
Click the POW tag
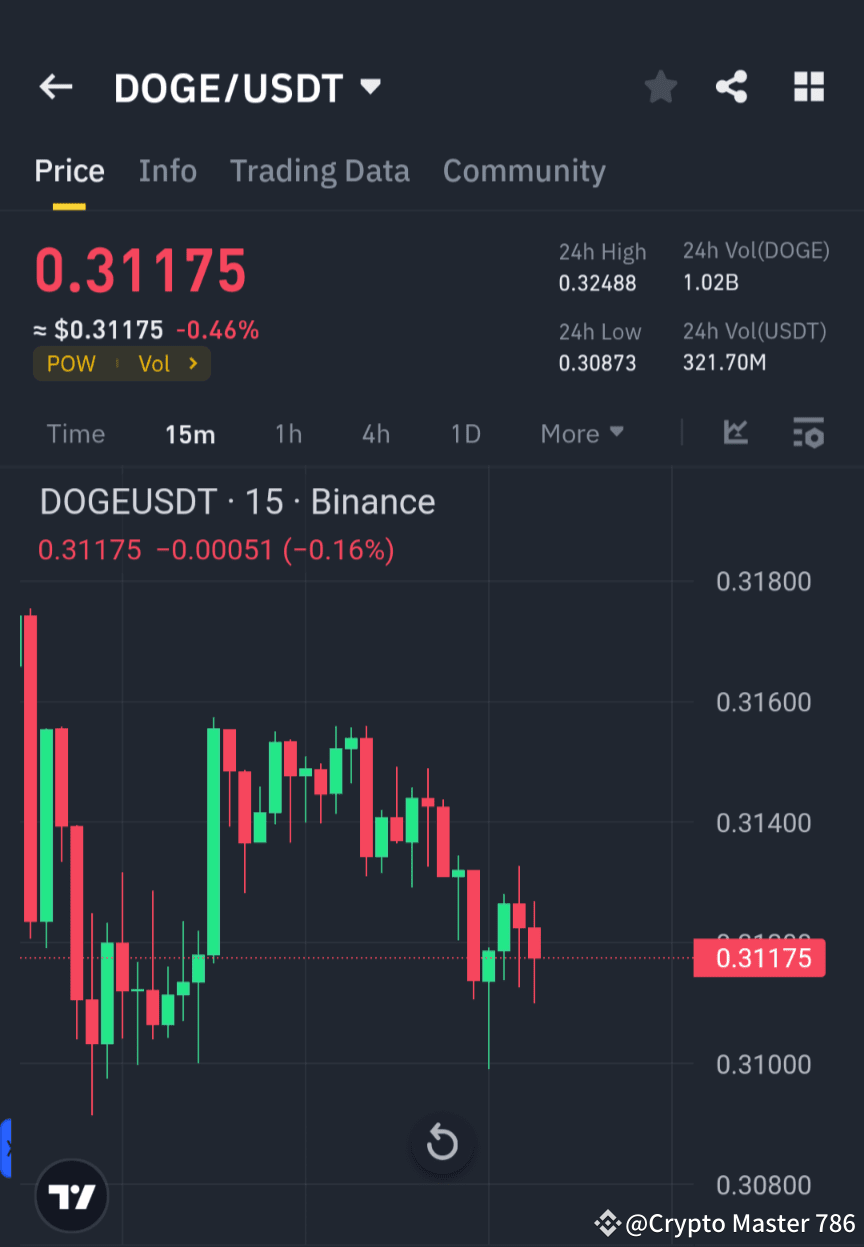click(x=71, y=364)
